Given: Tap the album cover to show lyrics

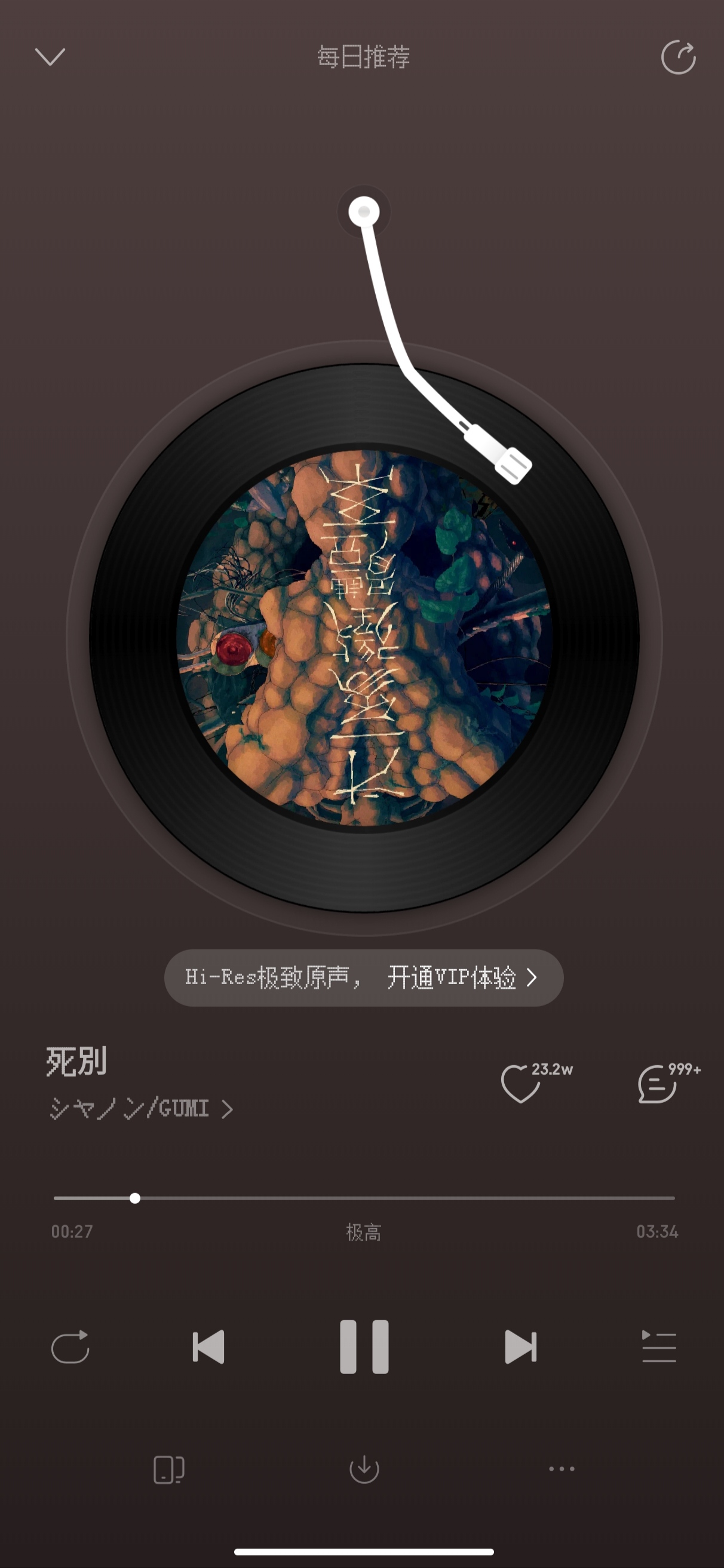Looking at the screenshot, I should tap(364, 637).
